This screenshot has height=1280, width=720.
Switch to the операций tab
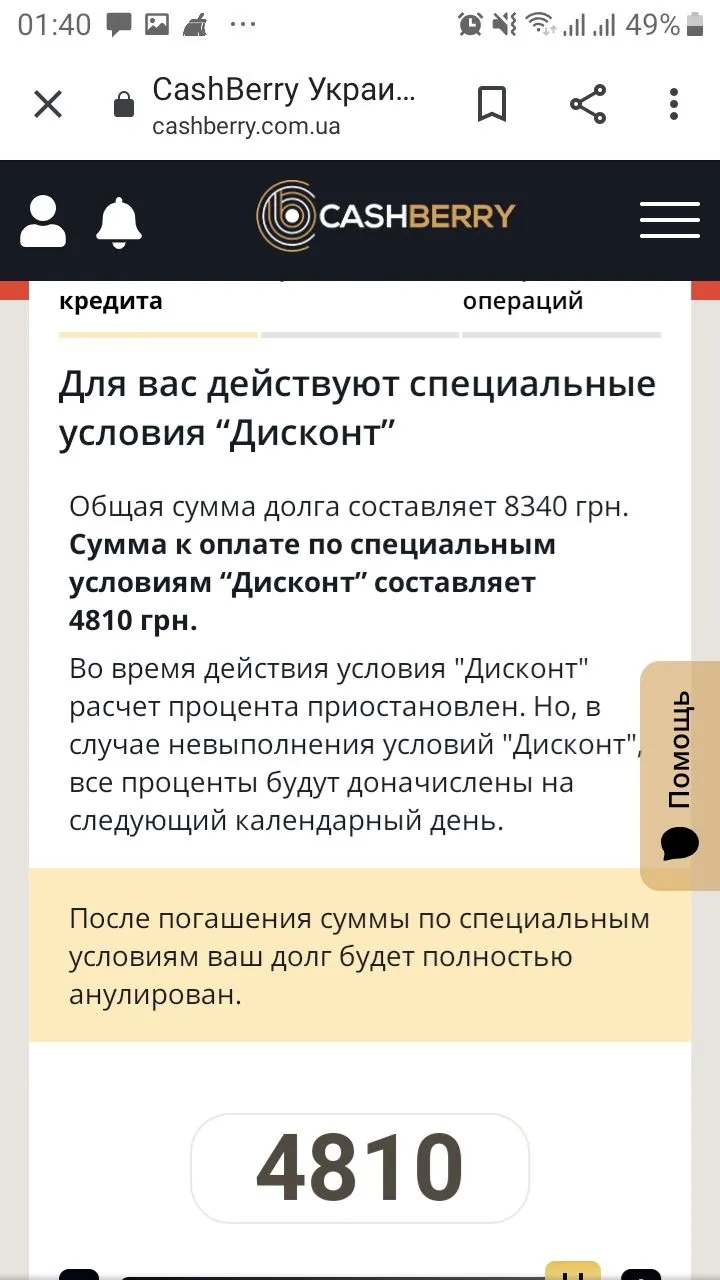click(x=522, y=301)
